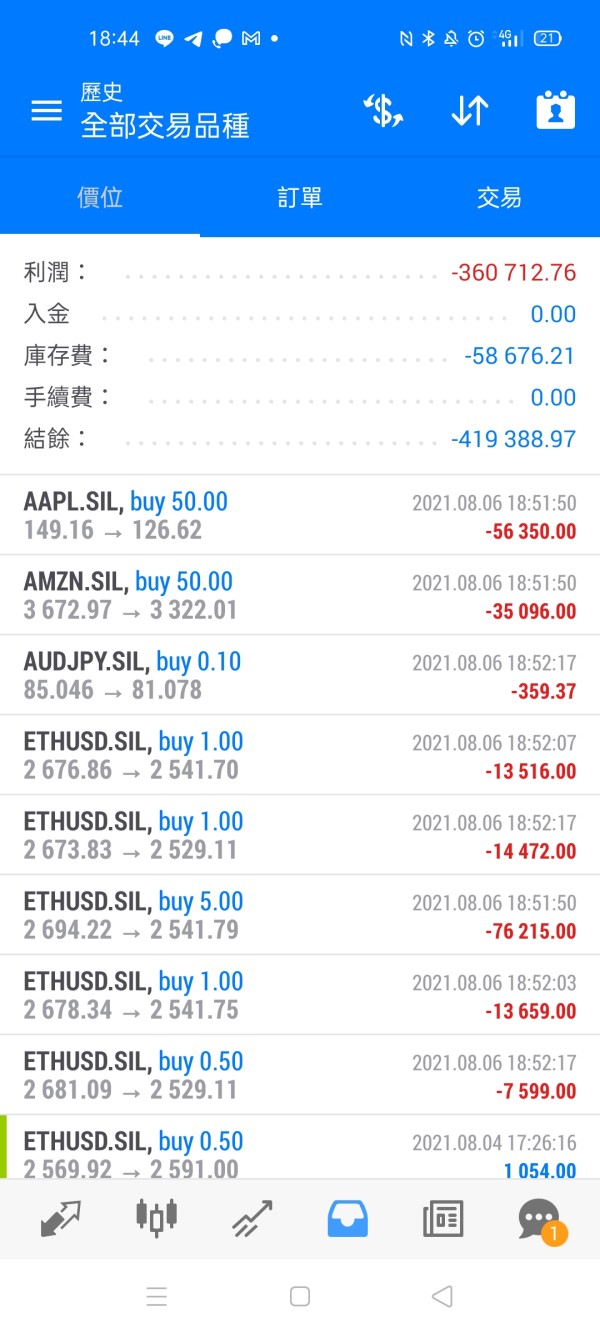Open the ETHUSD.SIL trade with -13 516.00 loss

[x=300, y=755]
